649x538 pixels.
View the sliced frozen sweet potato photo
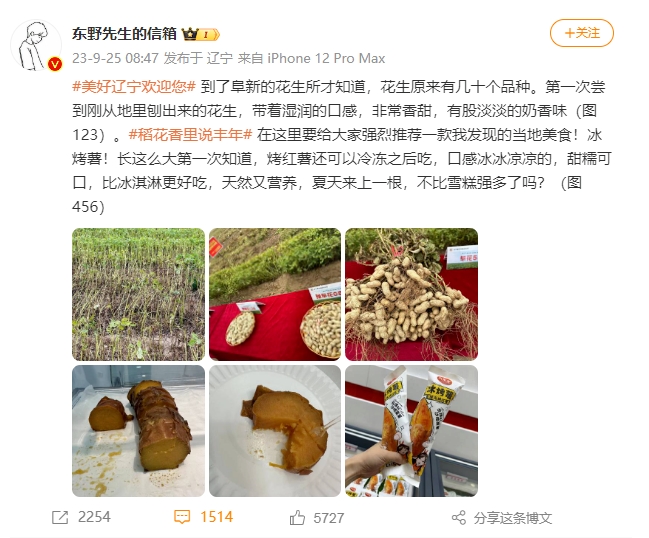tap(138, 430)
